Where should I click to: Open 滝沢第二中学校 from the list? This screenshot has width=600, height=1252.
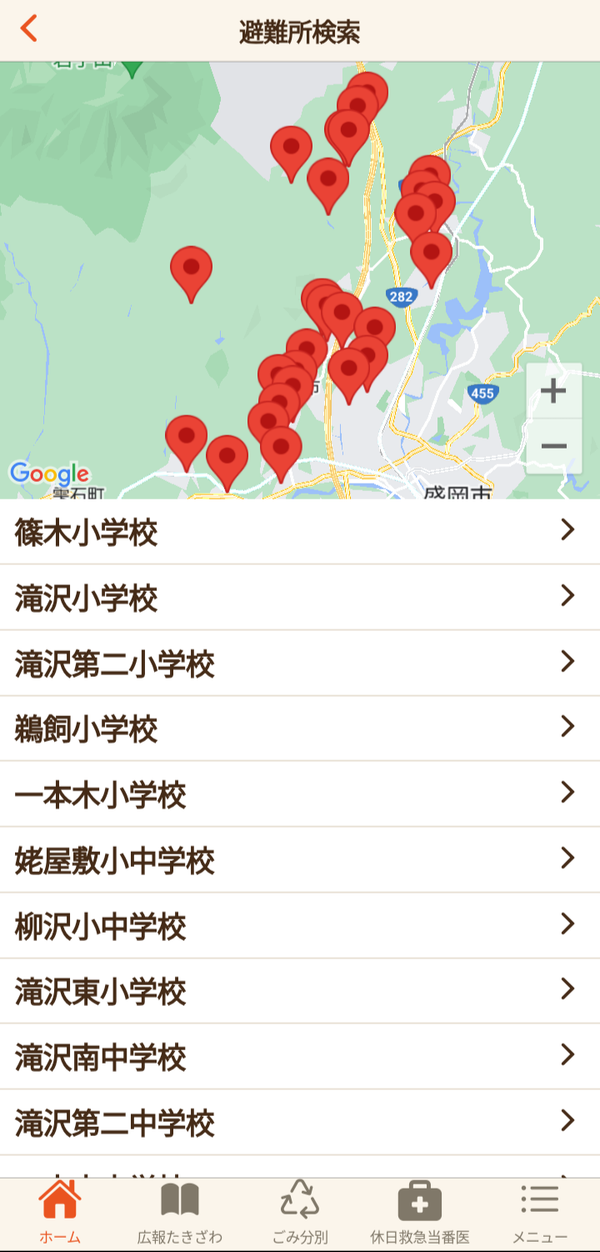[x=300, y=1121]
